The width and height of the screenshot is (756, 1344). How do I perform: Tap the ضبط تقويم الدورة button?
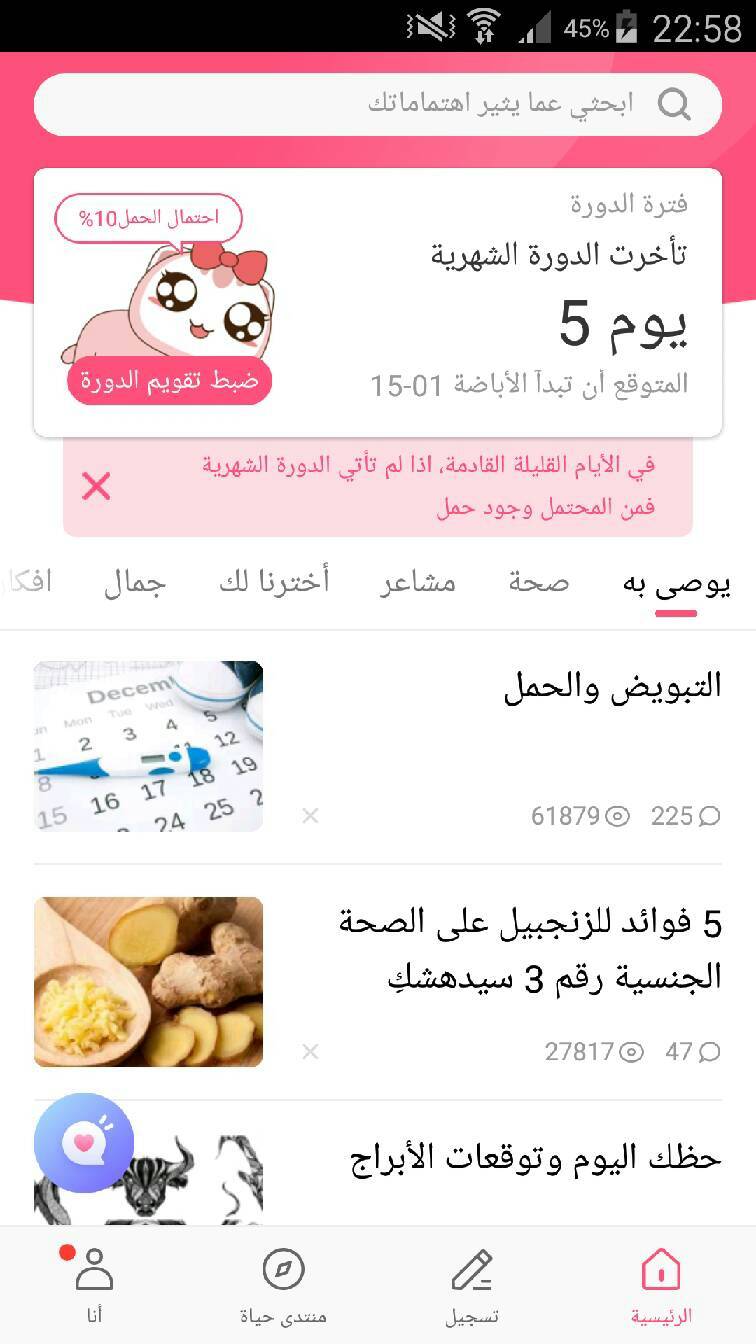170,381
